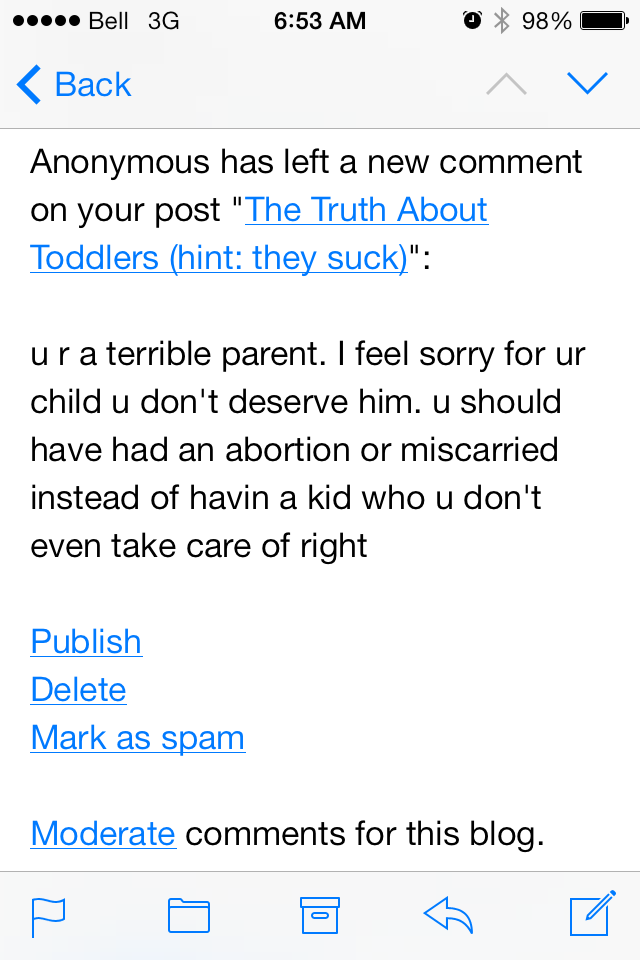Move the message to a folder

189,916
